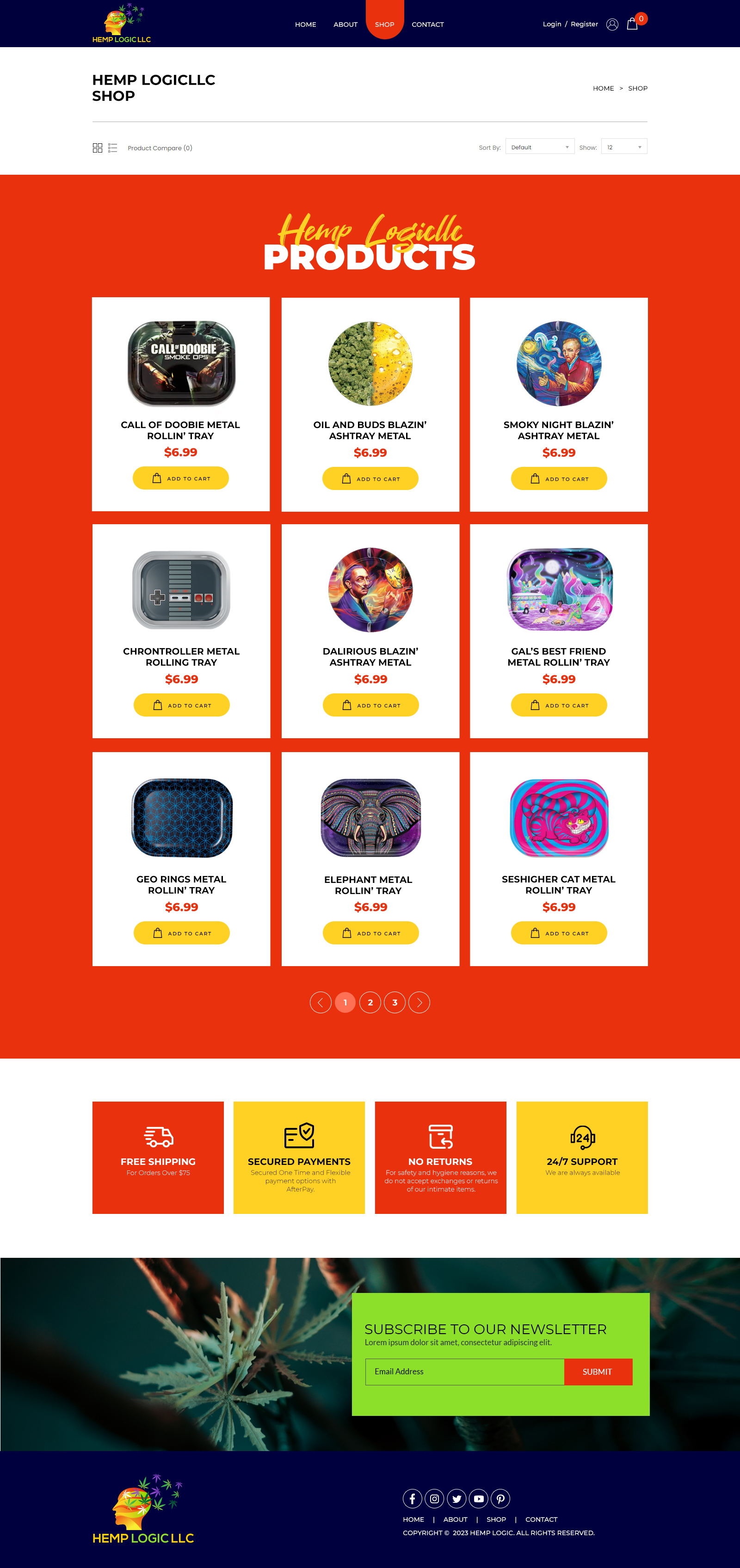Open the user account icon
The height and width of the screenshot is (1568, 740).
coord(612,24)
